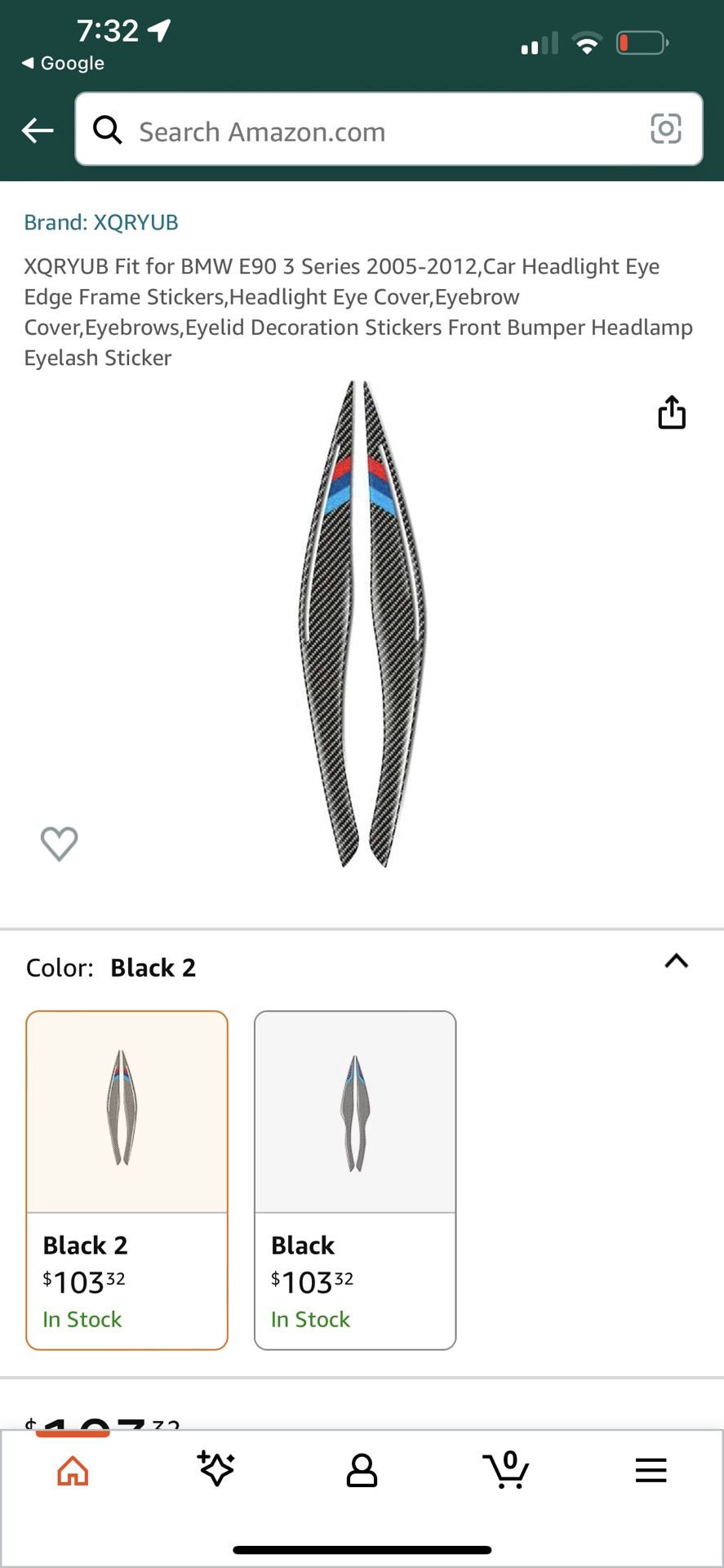Image resolution: width=724 pixels, height=1568 pixels.
Task: Open the Brand: XQRYUB link
Action: pos(101,222)
